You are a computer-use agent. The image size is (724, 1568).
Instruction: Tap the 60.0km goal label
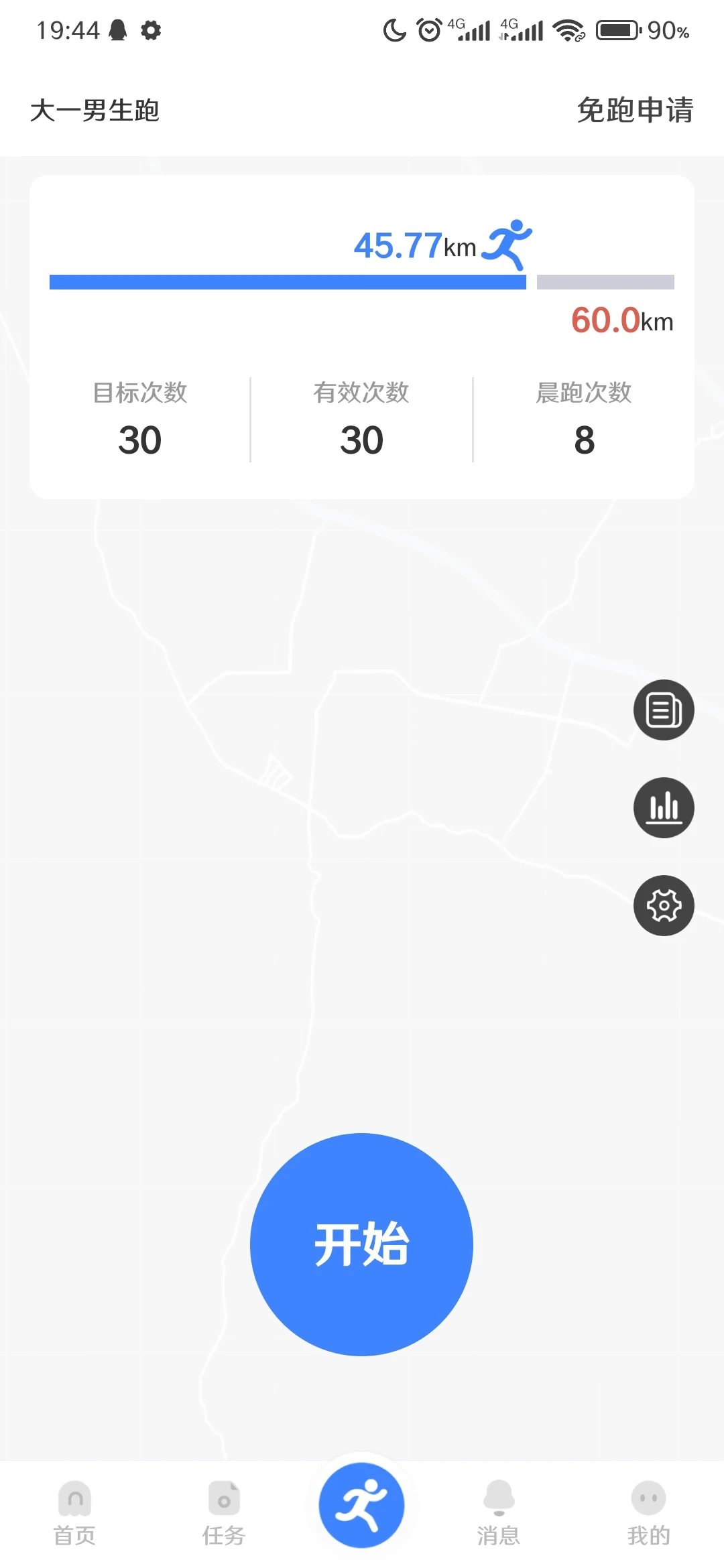[622, 321]
